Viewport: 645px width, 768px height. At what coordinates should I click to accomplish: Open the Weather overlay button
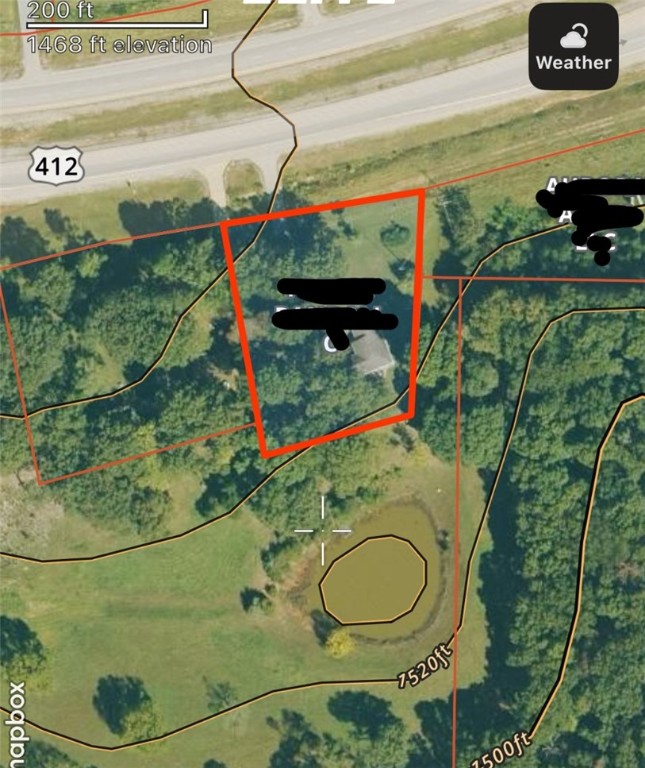tap(573, 47)
